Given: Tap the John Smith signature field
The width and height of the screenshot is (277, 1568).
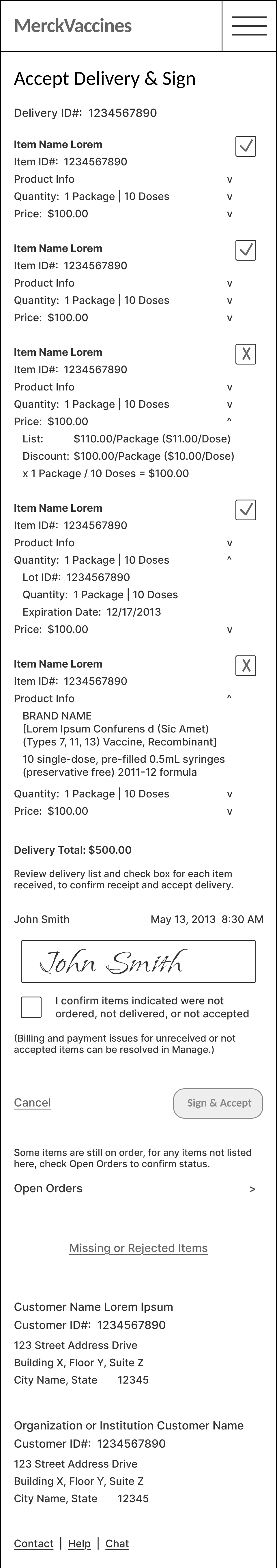Looking at the screenshot, I should tap(138, 961).
